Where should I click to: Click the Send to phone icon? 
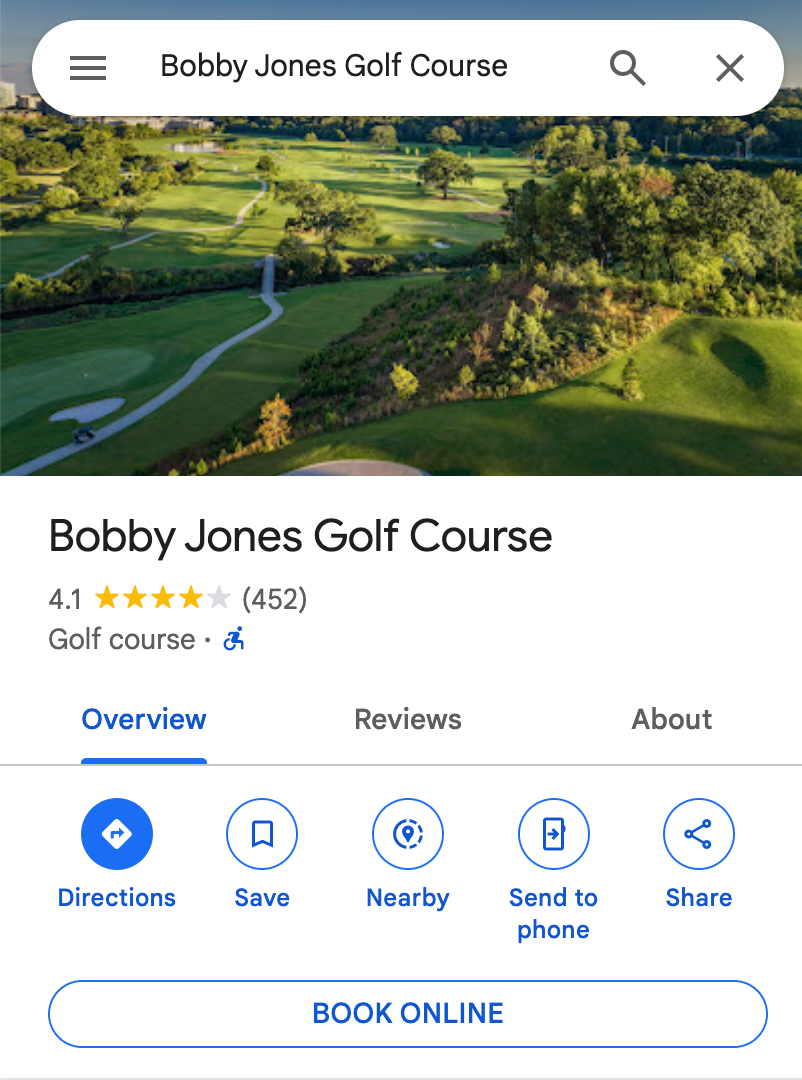click(553, 833)
